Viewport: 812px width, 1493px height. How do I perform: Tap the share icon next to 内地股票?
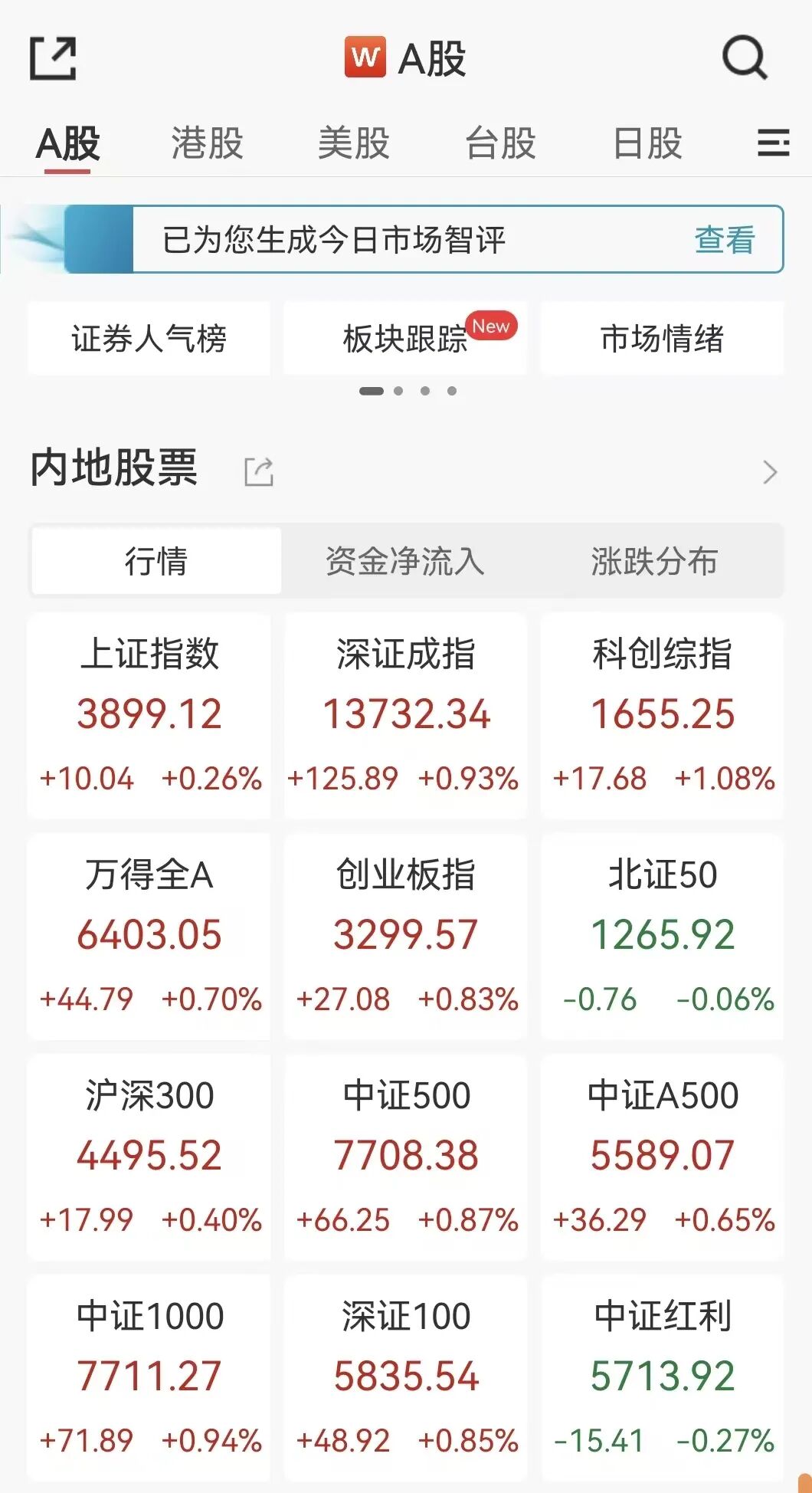pyautogui.click(x=257, y=471)
